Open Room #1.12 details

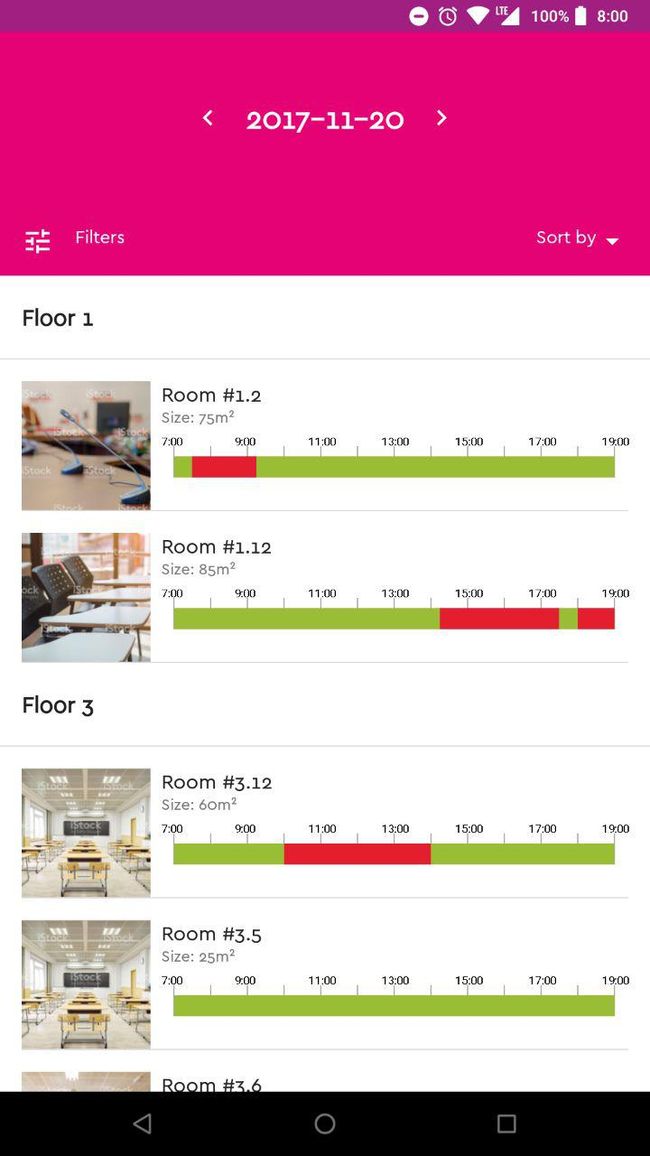point(325,597)
